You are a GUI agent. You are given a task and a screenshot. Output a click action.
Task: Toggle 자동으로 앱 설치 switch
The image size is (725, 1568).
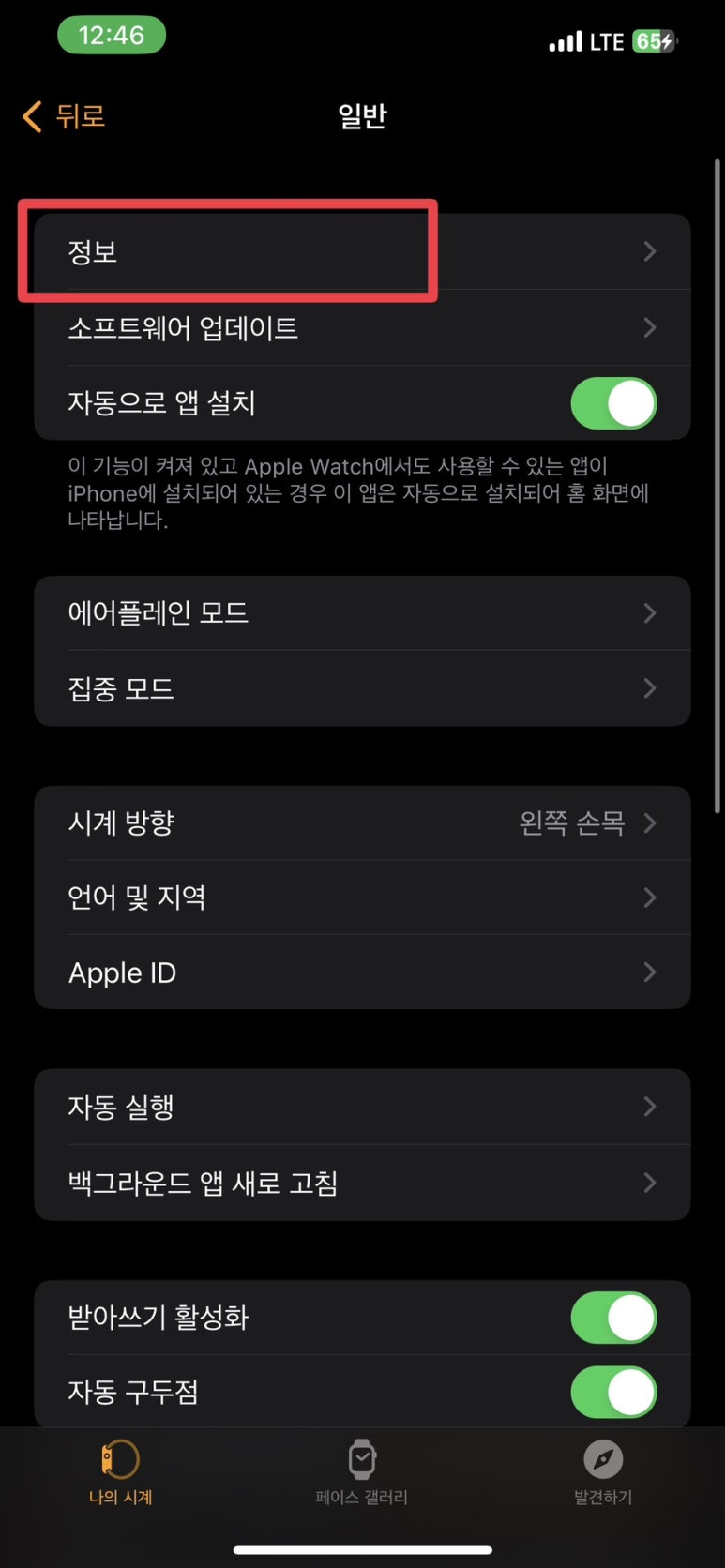(x=613, y=403)
